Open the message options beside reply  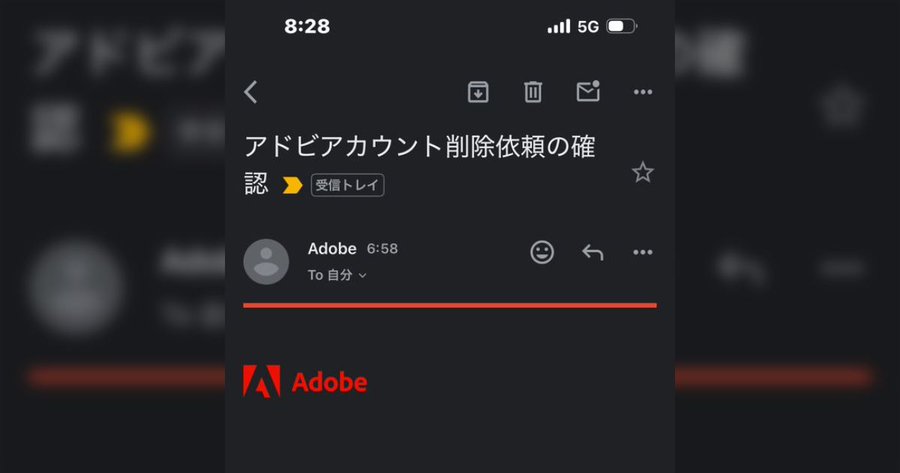[x=643, y=252]
